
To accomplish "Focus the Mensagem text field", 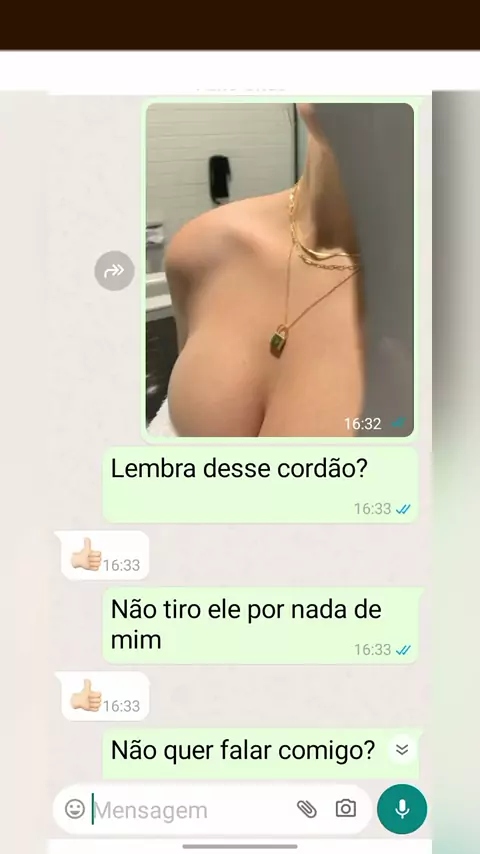I will point(191,810).
